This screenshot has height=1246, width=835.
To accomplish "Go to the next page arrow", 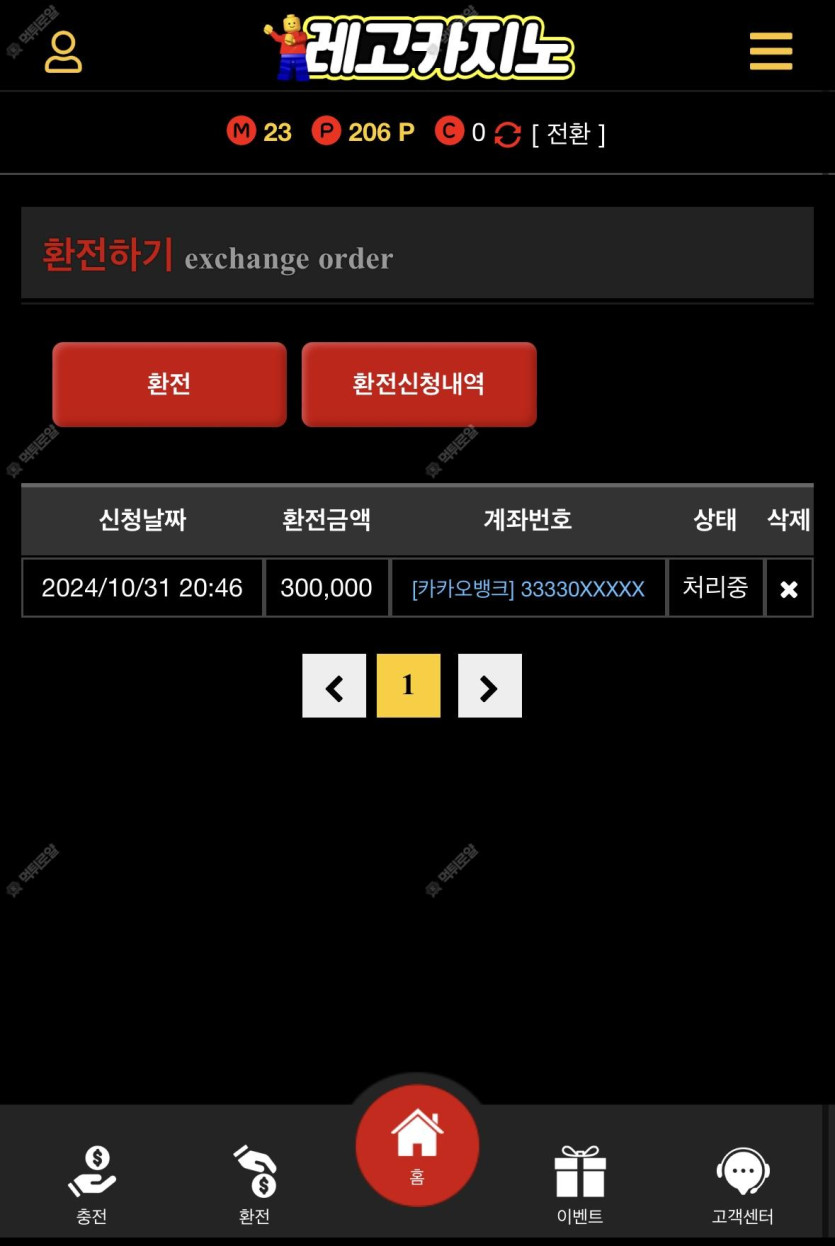I will click(x=489, y=686).
